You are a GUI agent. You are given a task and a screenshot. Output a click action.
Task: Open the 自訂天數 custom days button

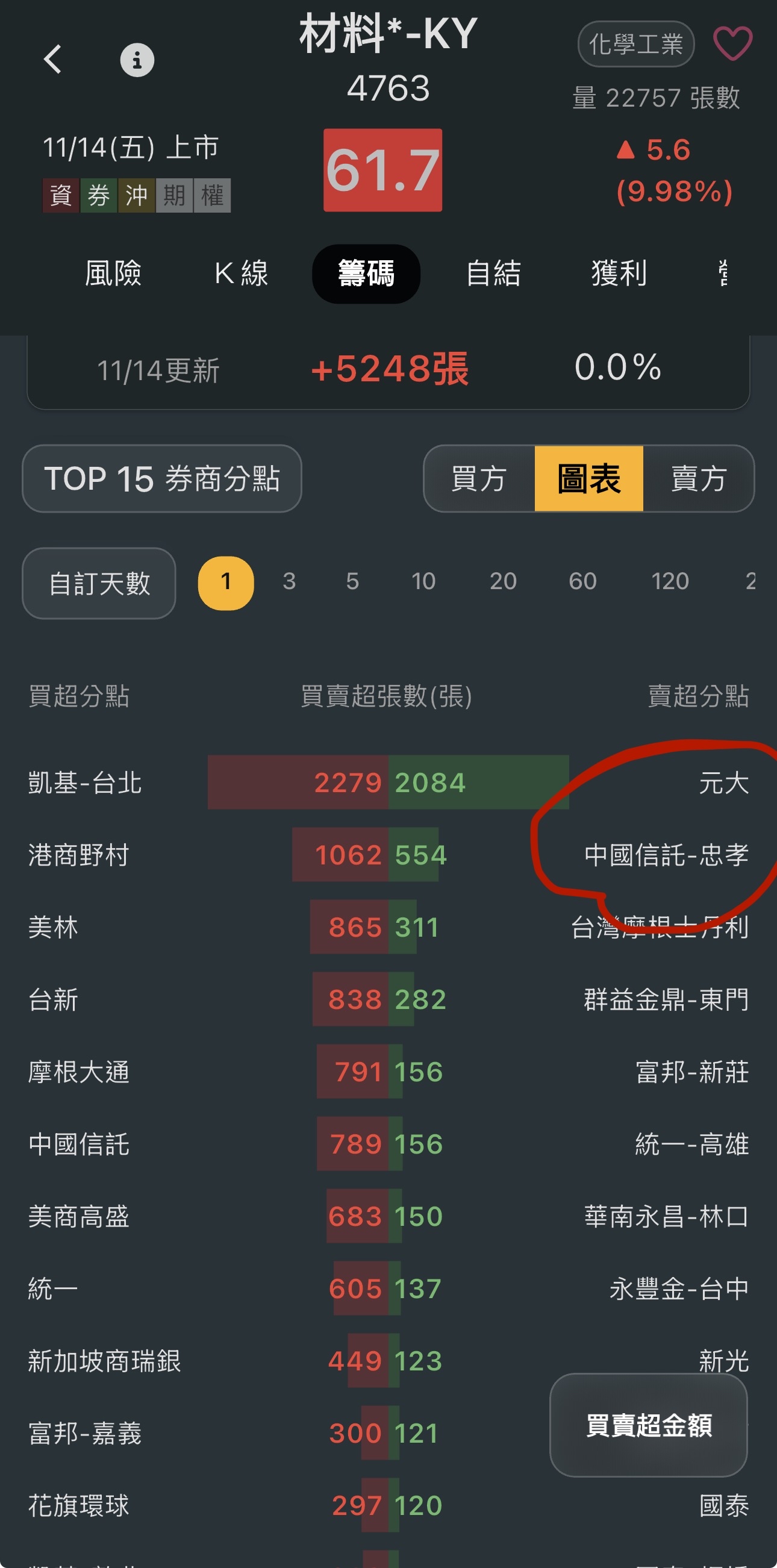pyautogui.click(x=99, y=583)
